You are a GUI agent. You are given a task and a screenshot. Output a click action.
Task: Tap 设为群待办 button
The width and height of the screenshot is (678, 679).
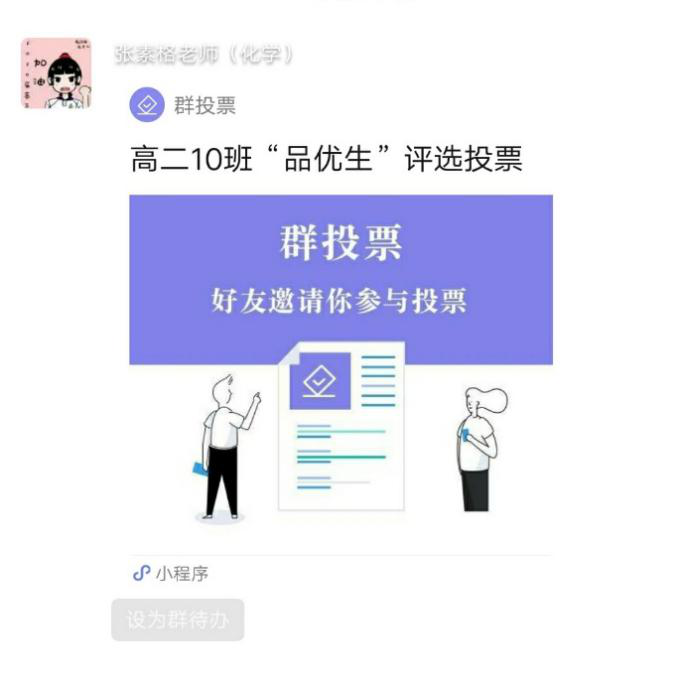click(x=177, y=620)
